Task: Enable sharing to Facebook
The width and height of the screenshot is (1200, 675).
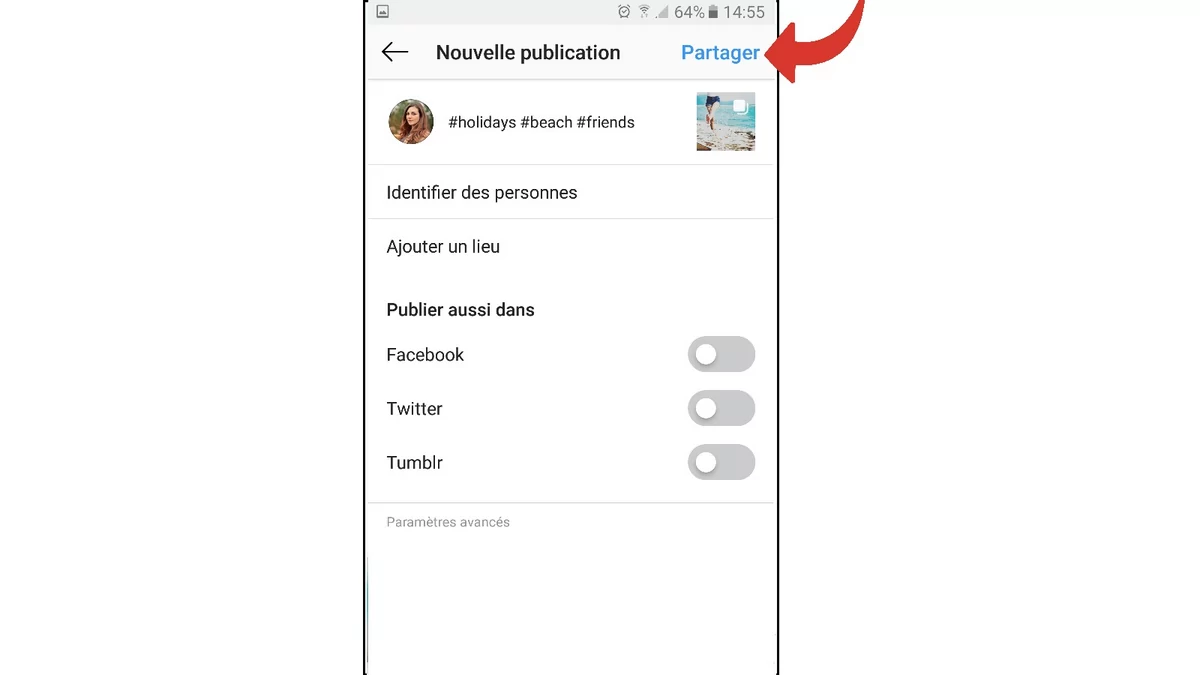Action: click(x=720, y=354)
